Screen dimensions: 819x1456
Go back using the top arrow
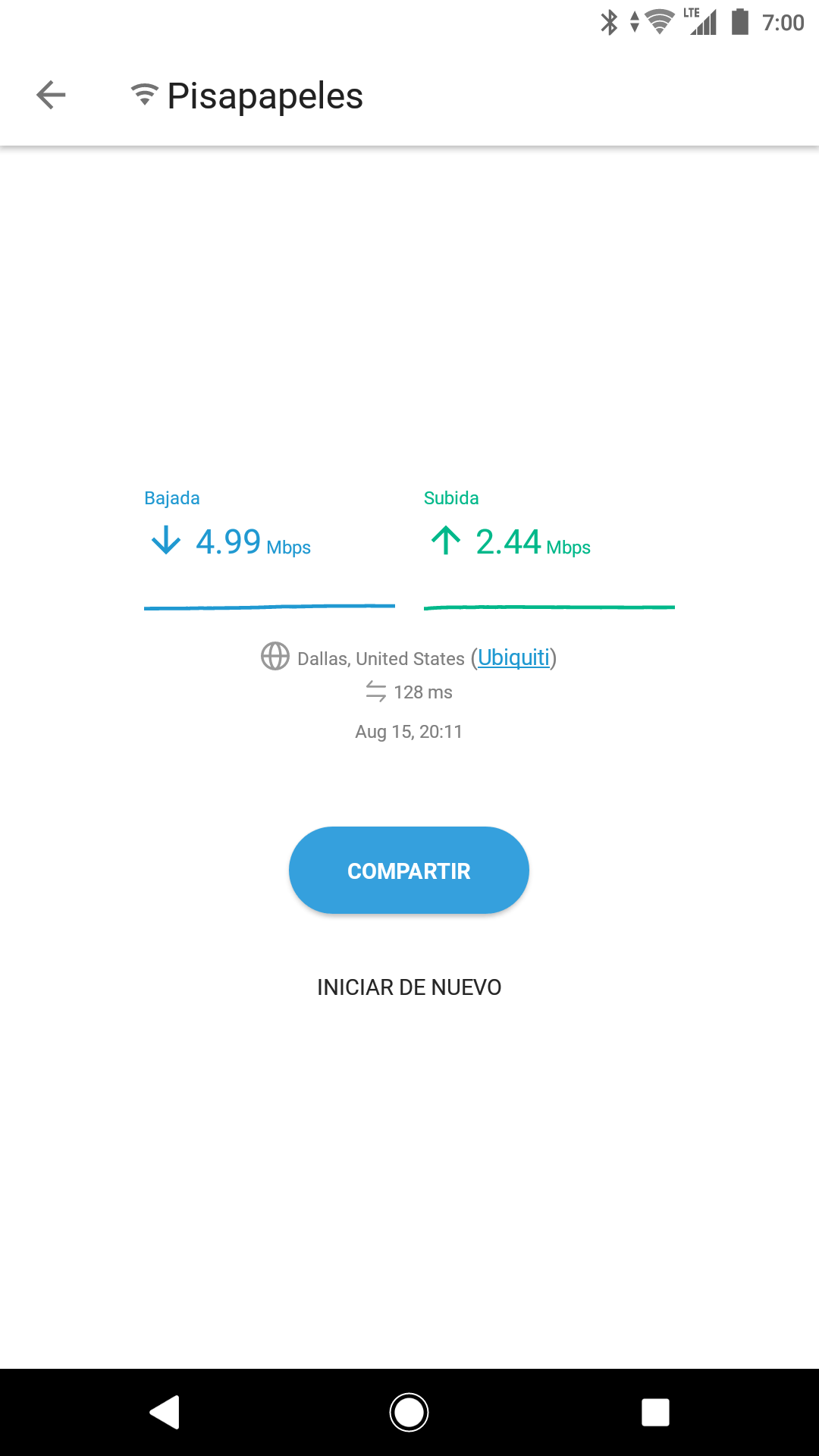coord(51,95)
